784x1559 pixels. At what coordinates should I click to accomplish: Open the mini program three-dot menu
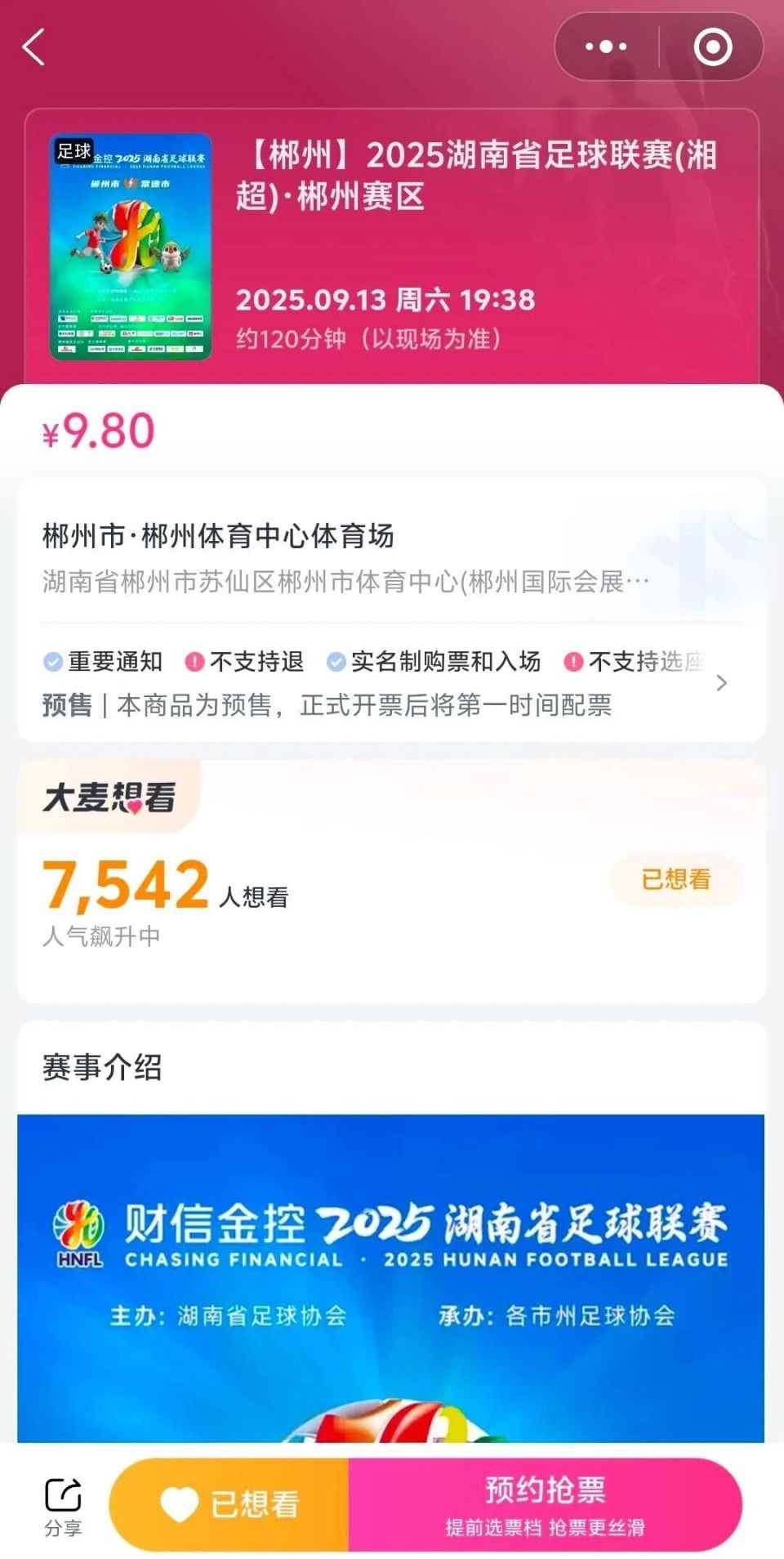(x=606, y=47)
